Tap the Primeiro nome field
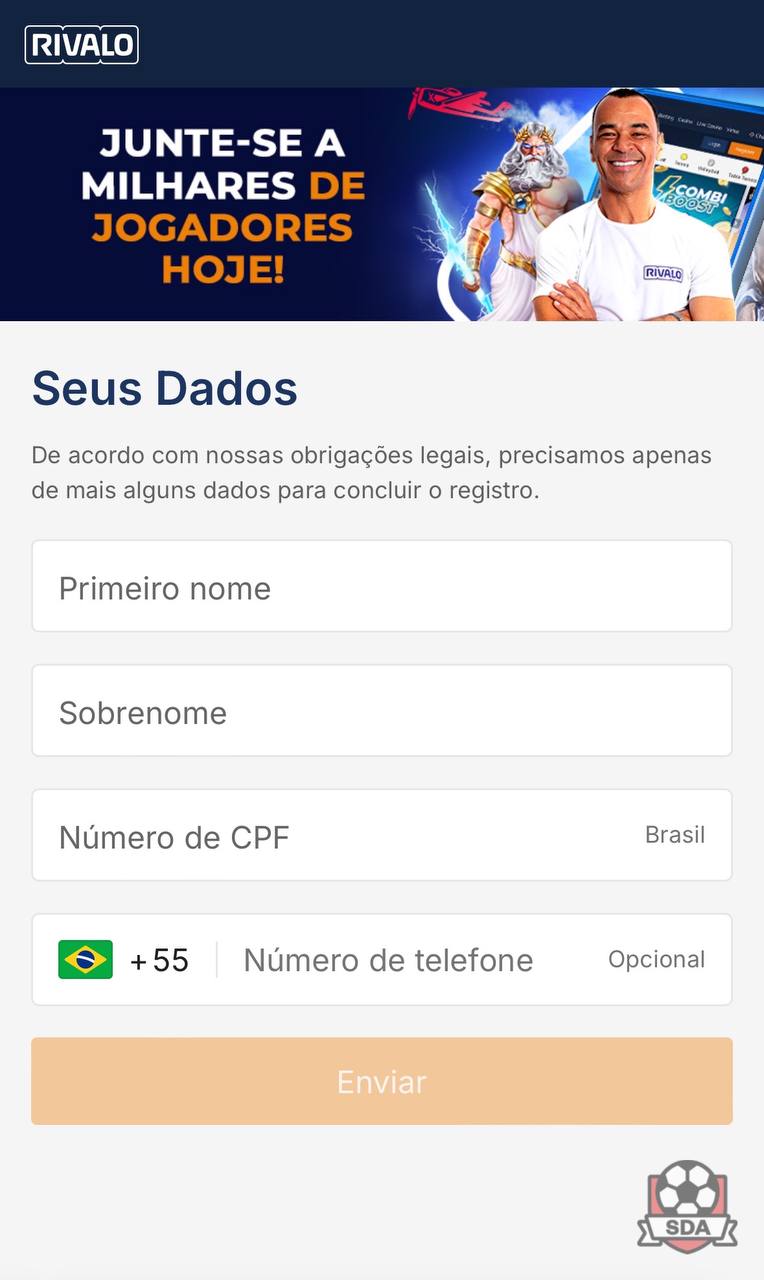The image size is (764, 1280). 382,586
